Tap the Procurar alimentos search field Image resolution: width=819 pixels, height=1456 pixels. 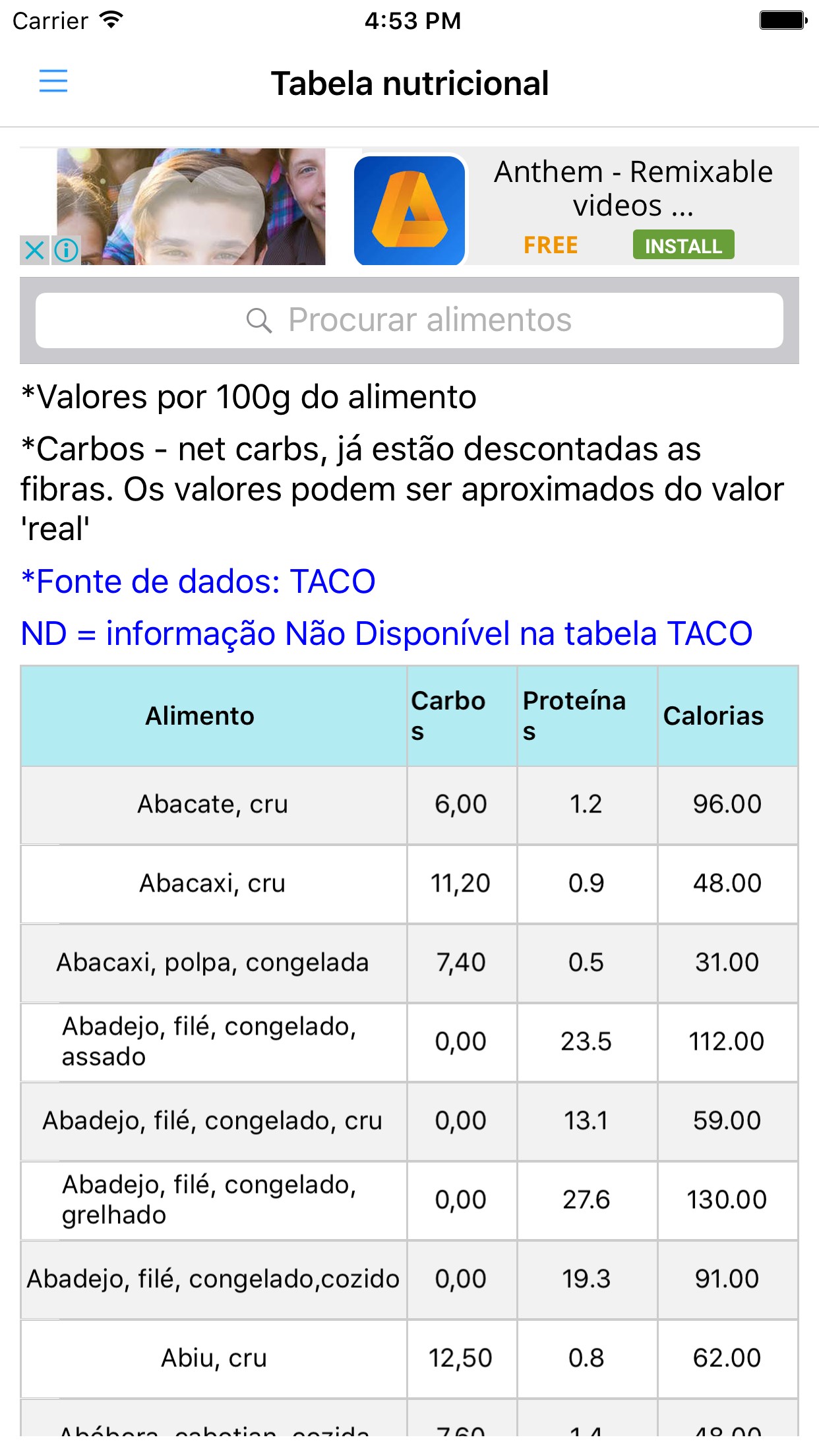pyautogui.click(x=409, y=320)
